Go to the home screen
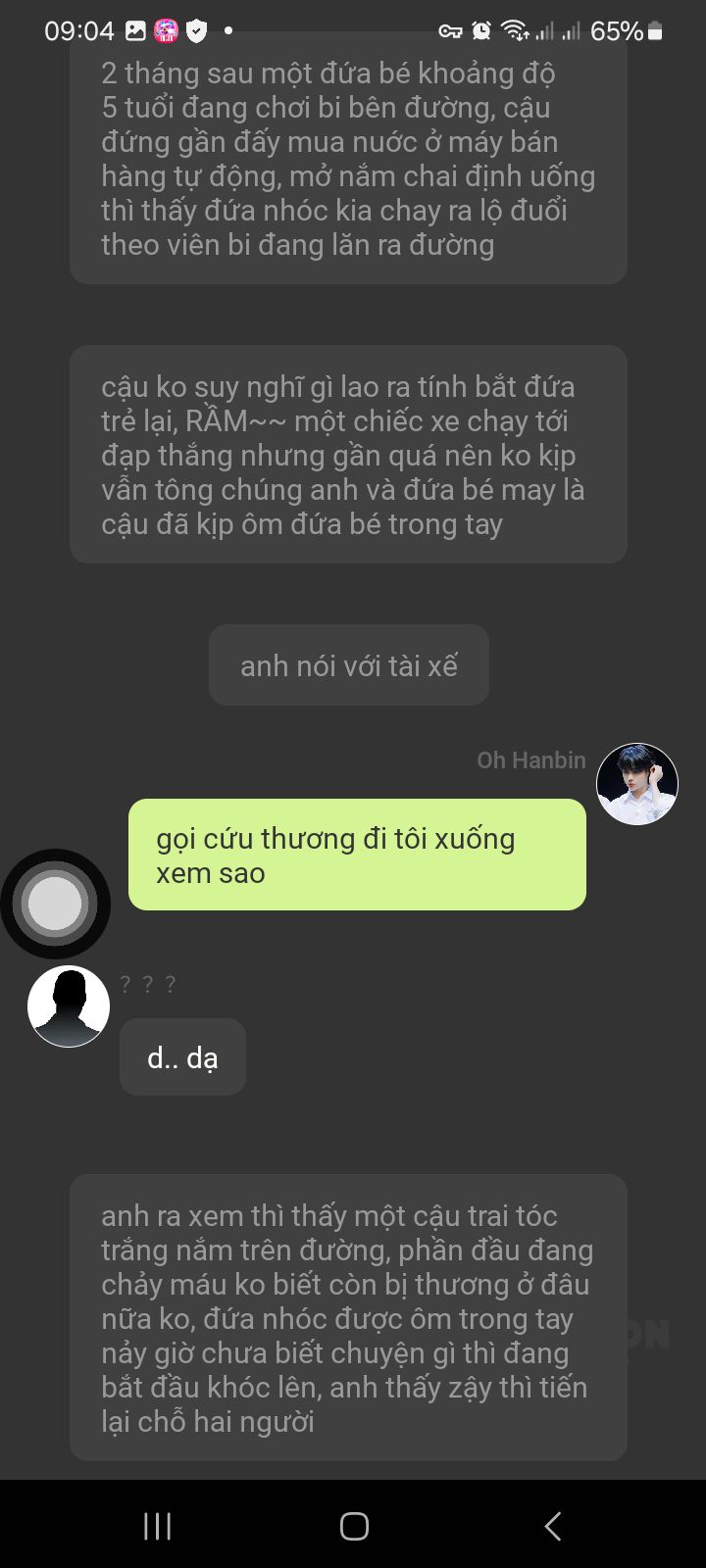Screen dimensions: 706x1568 tap(354, 1526)
